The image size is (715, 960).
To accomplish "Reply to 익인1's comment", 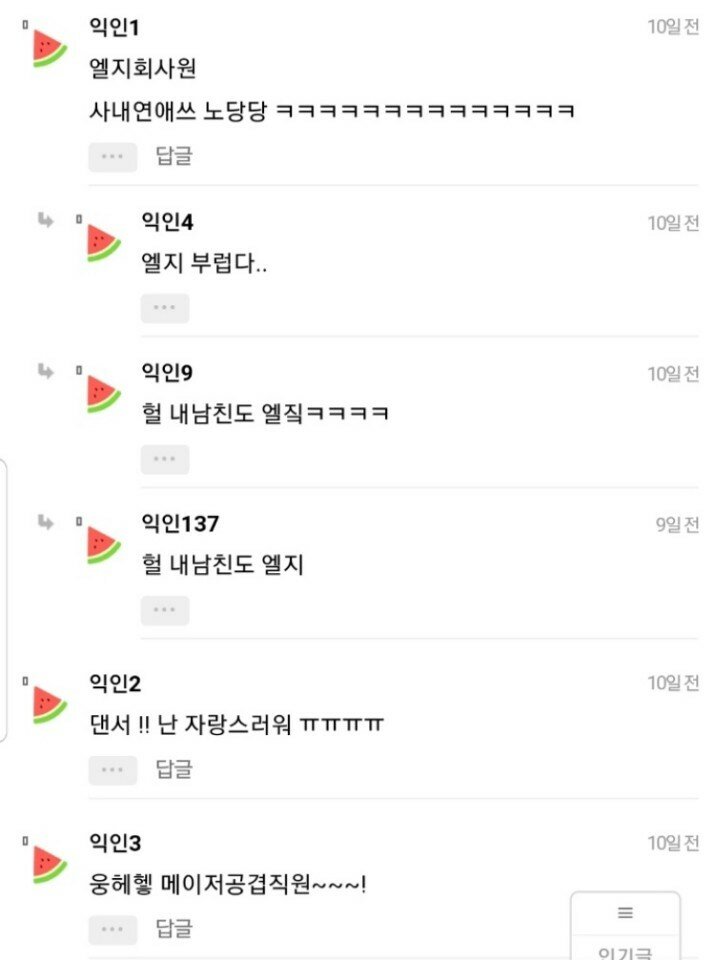I will (x=173, y=156).
